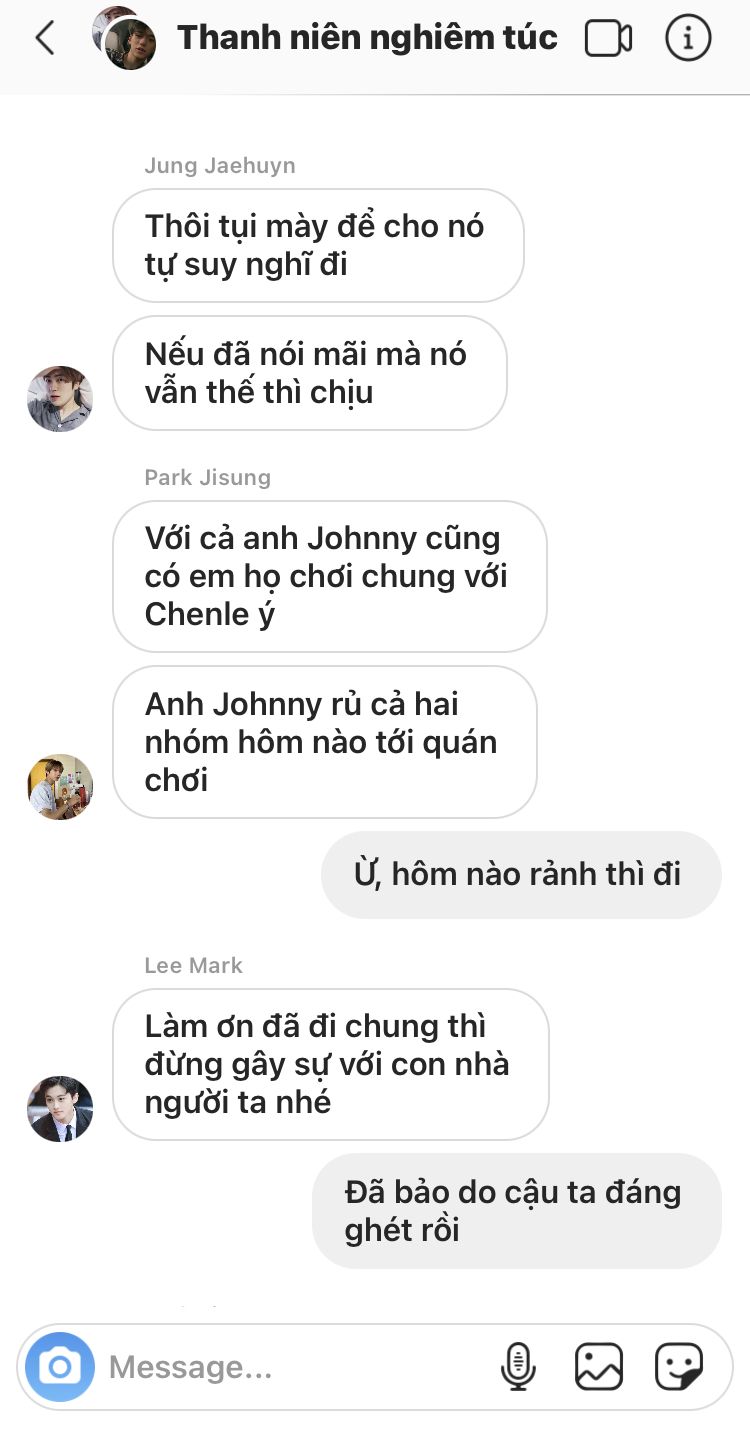Open the group info details
The height and width of the screenshot is (1436, 750).
click(x=688, y=38)
